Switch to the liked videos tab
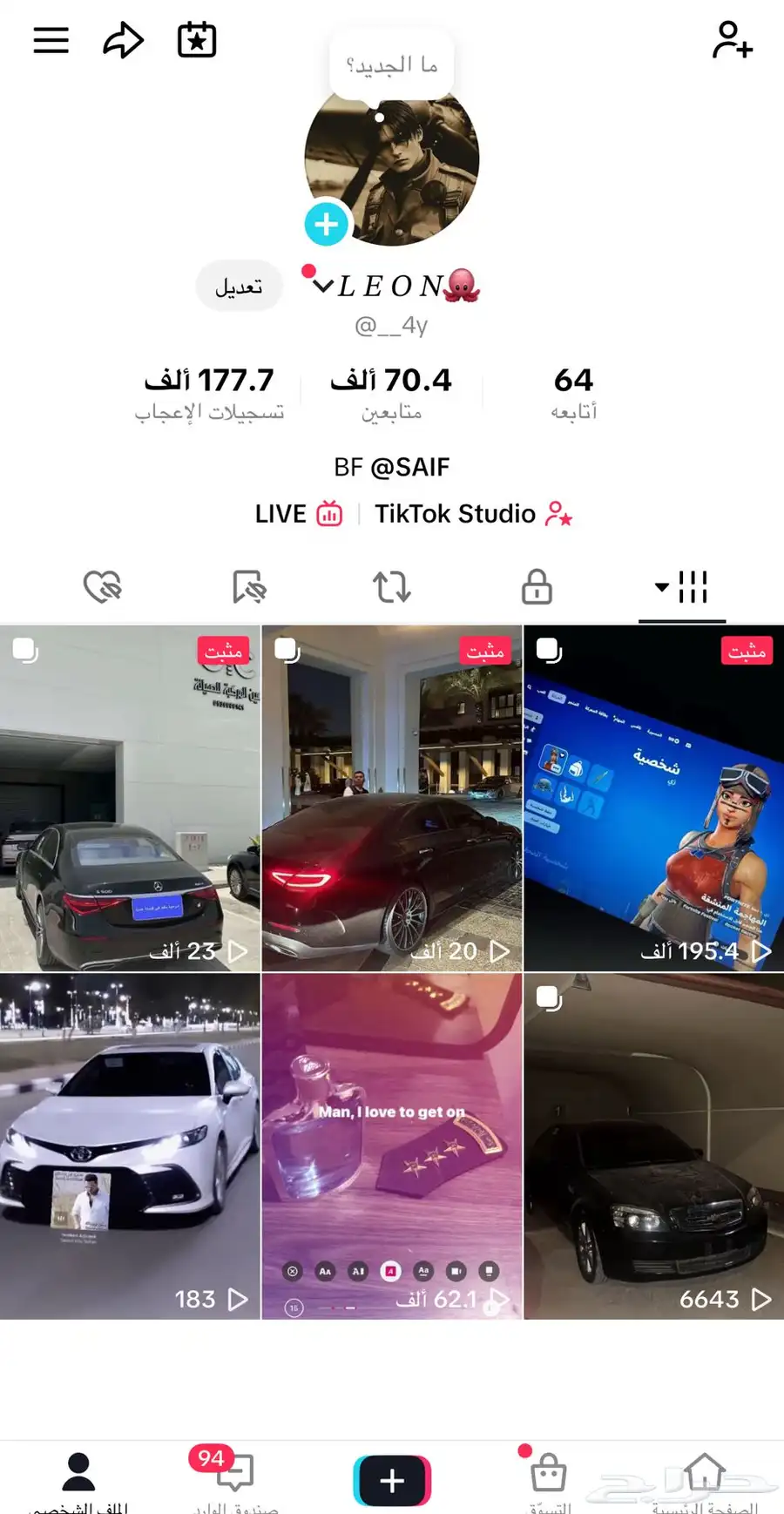 click(x=102, y=587)
